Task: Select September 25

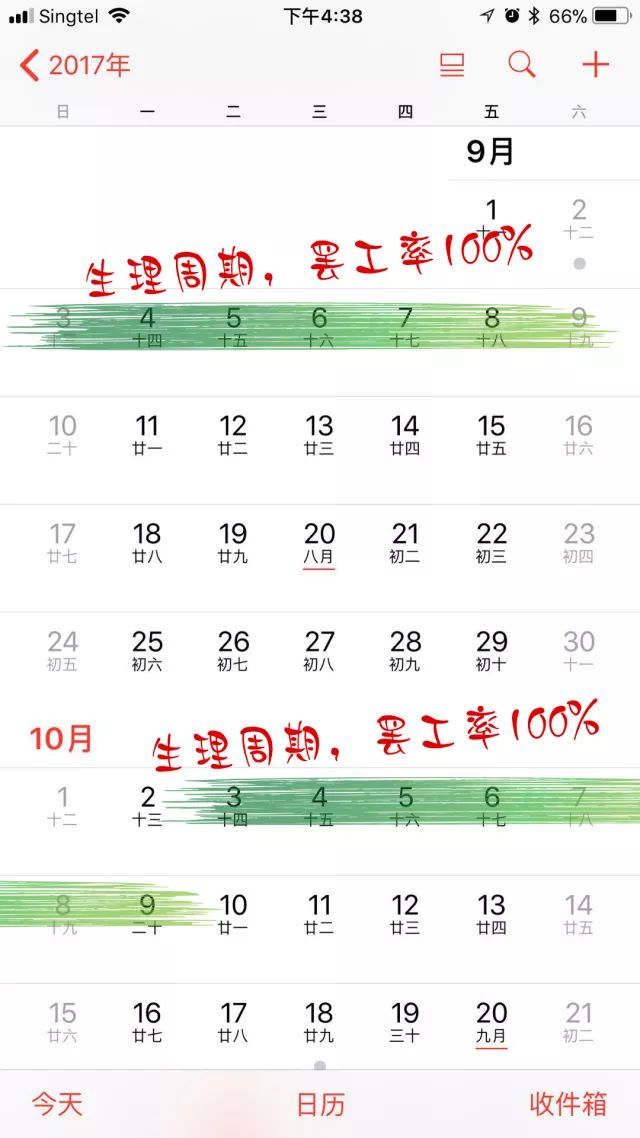Action: pyautogui.click(x=148, y=650)
